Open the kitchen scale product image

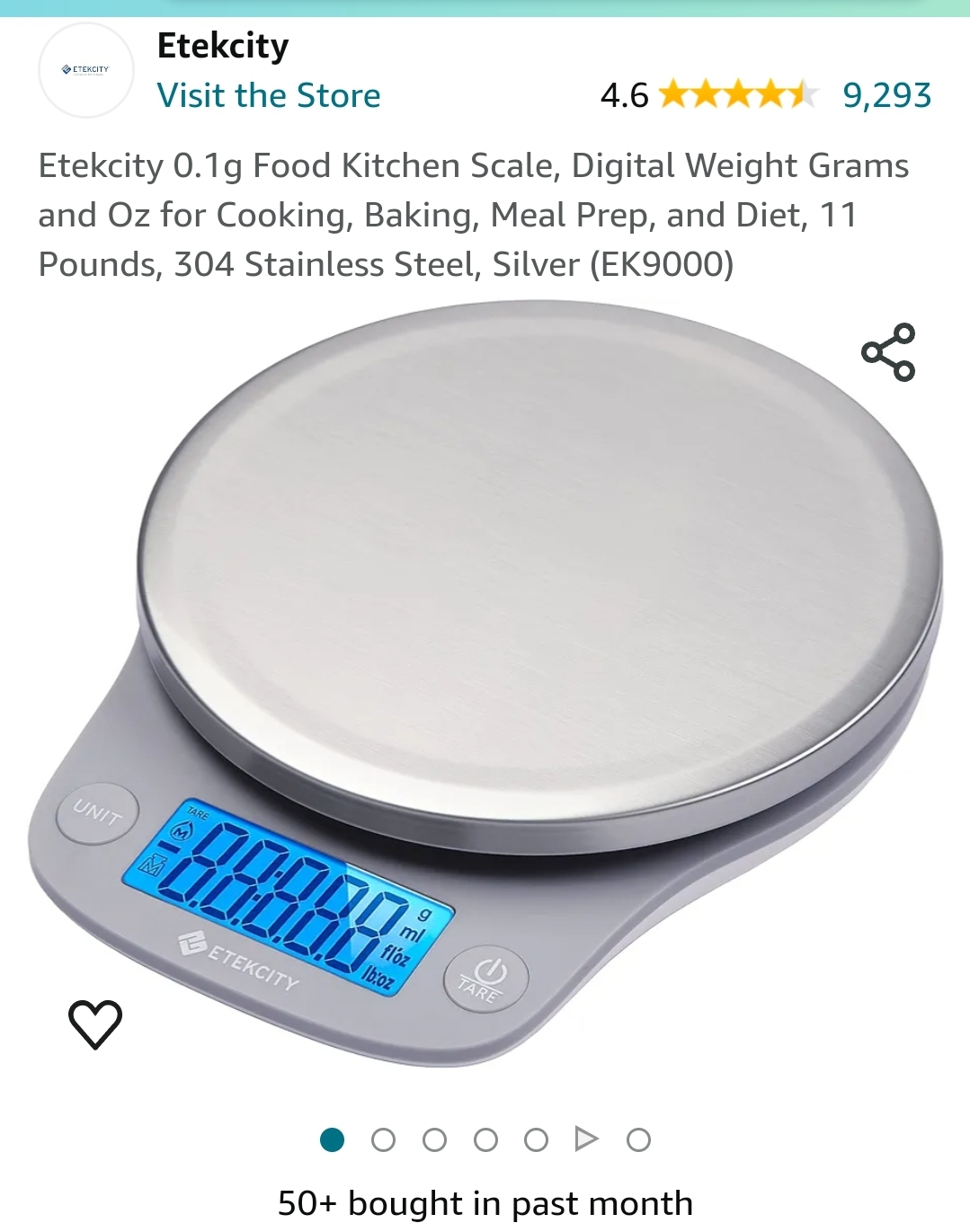(x=485, y=683)
